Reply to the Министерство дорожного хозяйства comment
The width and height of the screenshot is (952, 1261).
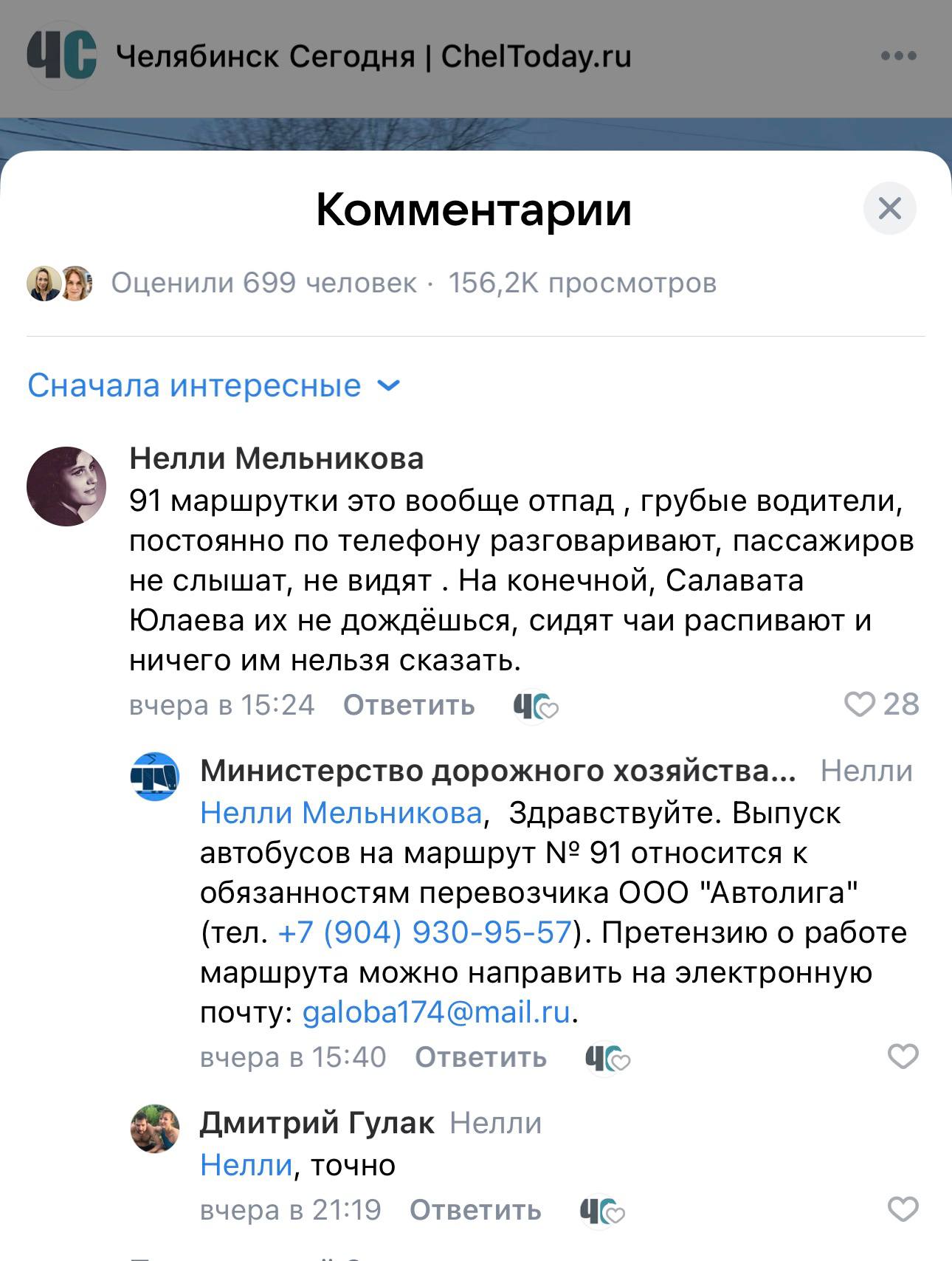(x=480, y=1057)
